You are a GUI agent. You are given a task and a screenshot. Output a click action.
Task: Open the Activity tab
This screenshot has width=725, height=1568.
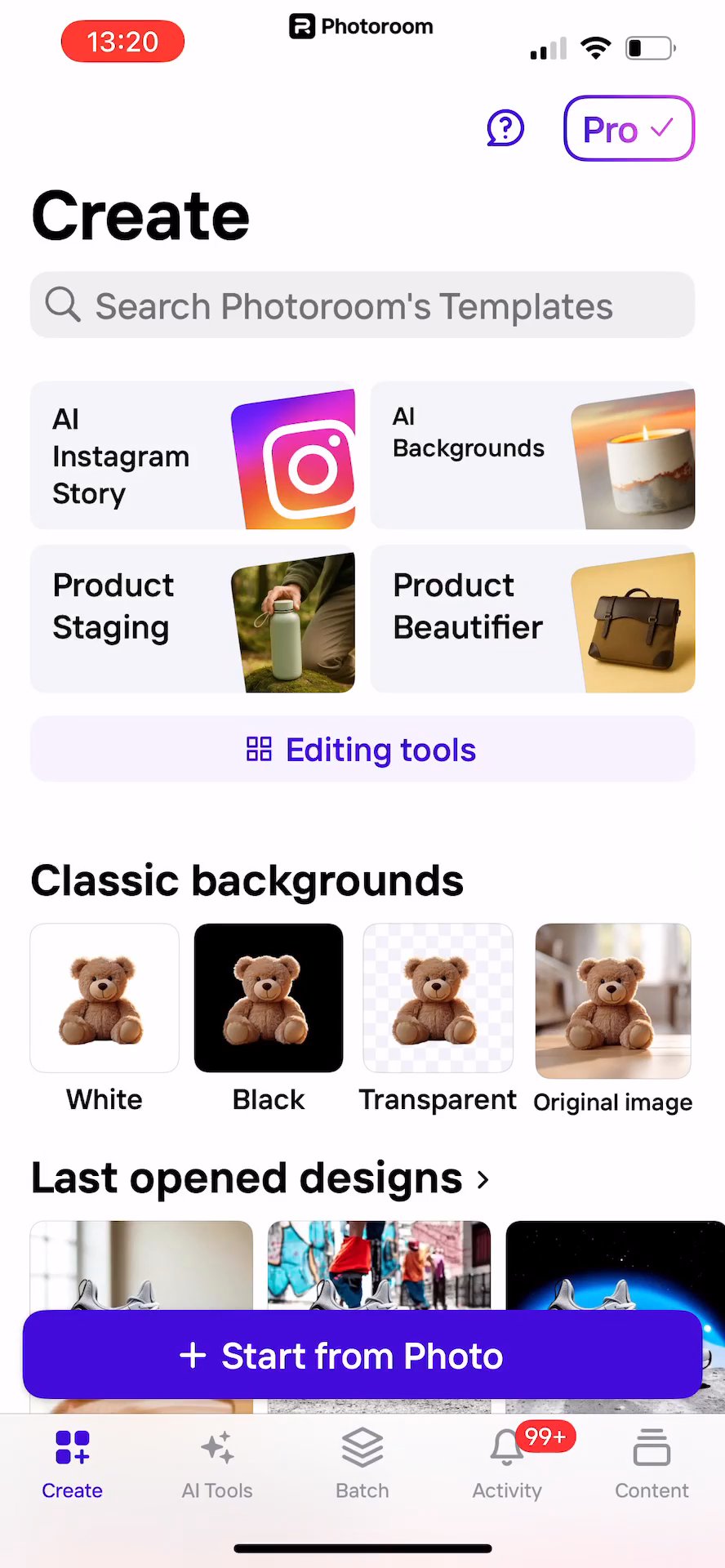tap(507, 1466)
